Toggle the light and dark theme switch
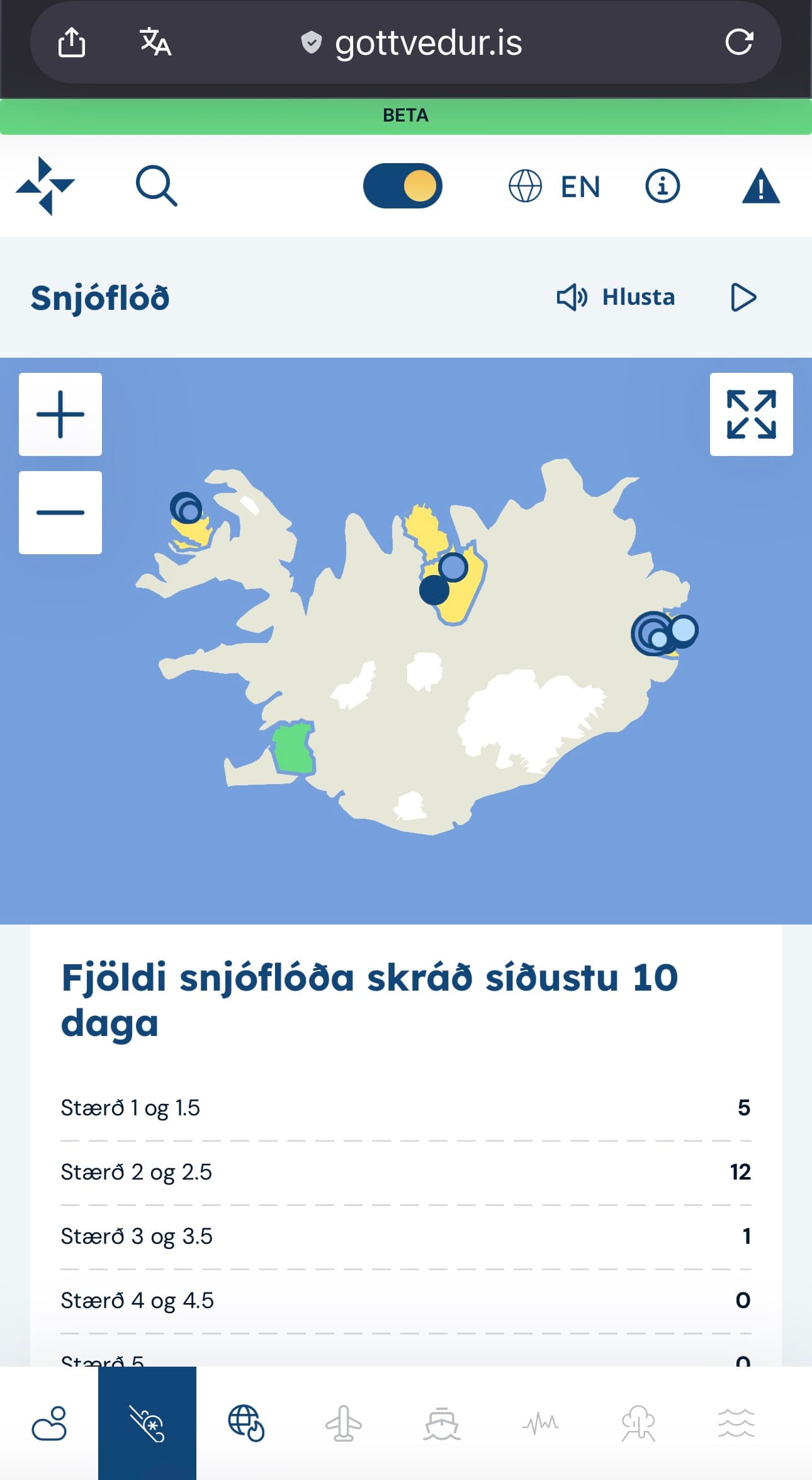The width and height of the screenshot is (812, 1480). pyautogui.click(x=403, y=186)
